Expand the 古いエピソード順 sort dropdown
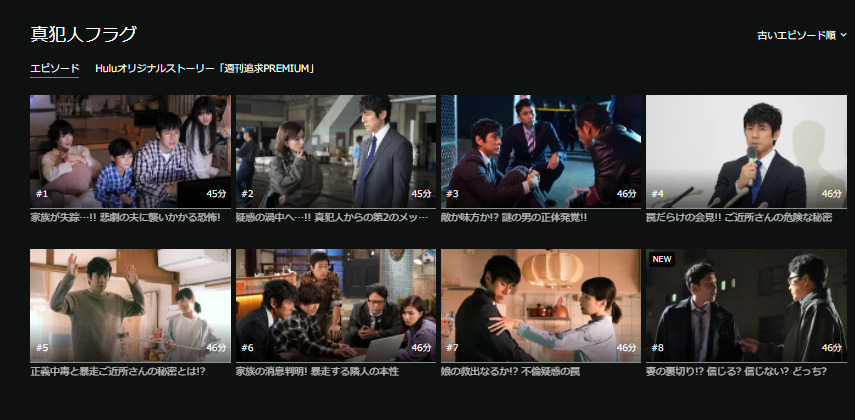 [x=801, y=35]
